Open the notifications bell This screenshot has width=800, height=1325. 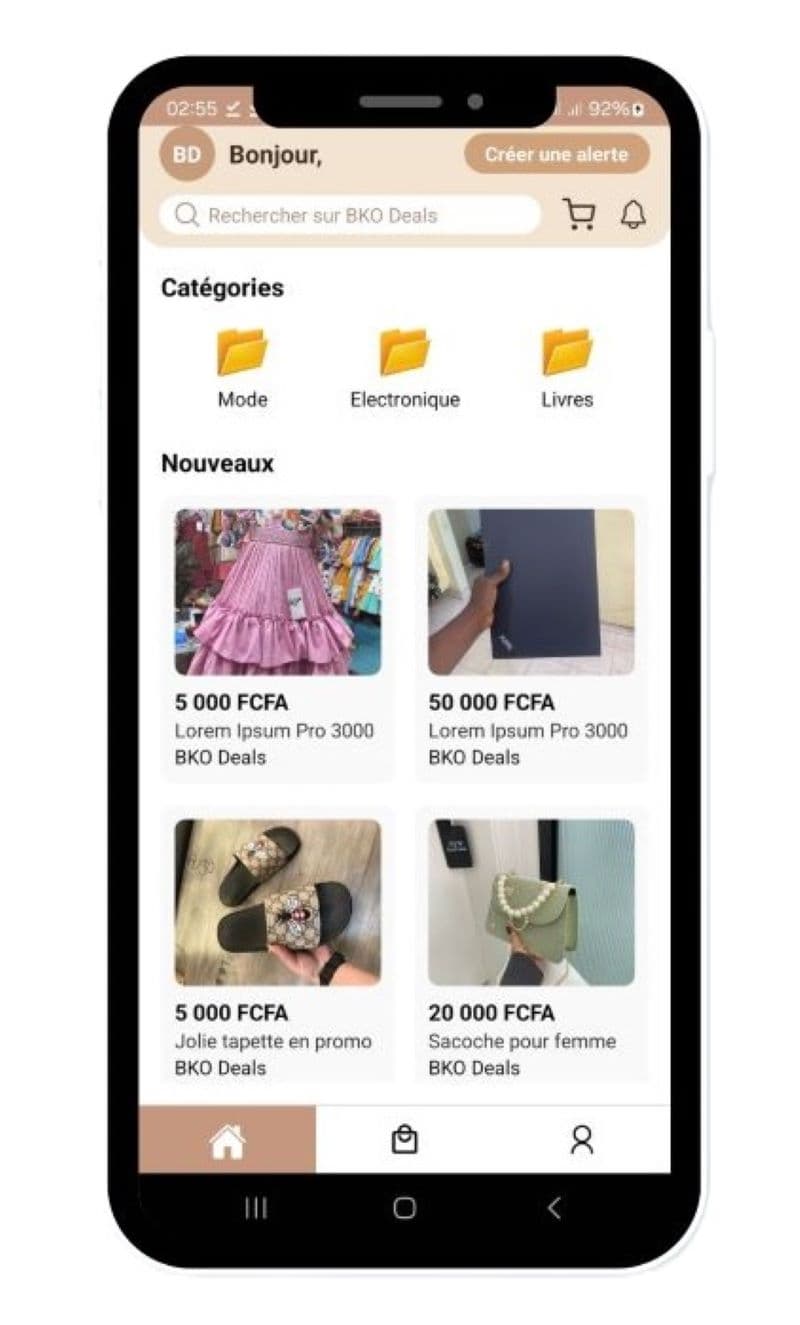(x=633, y=215)
